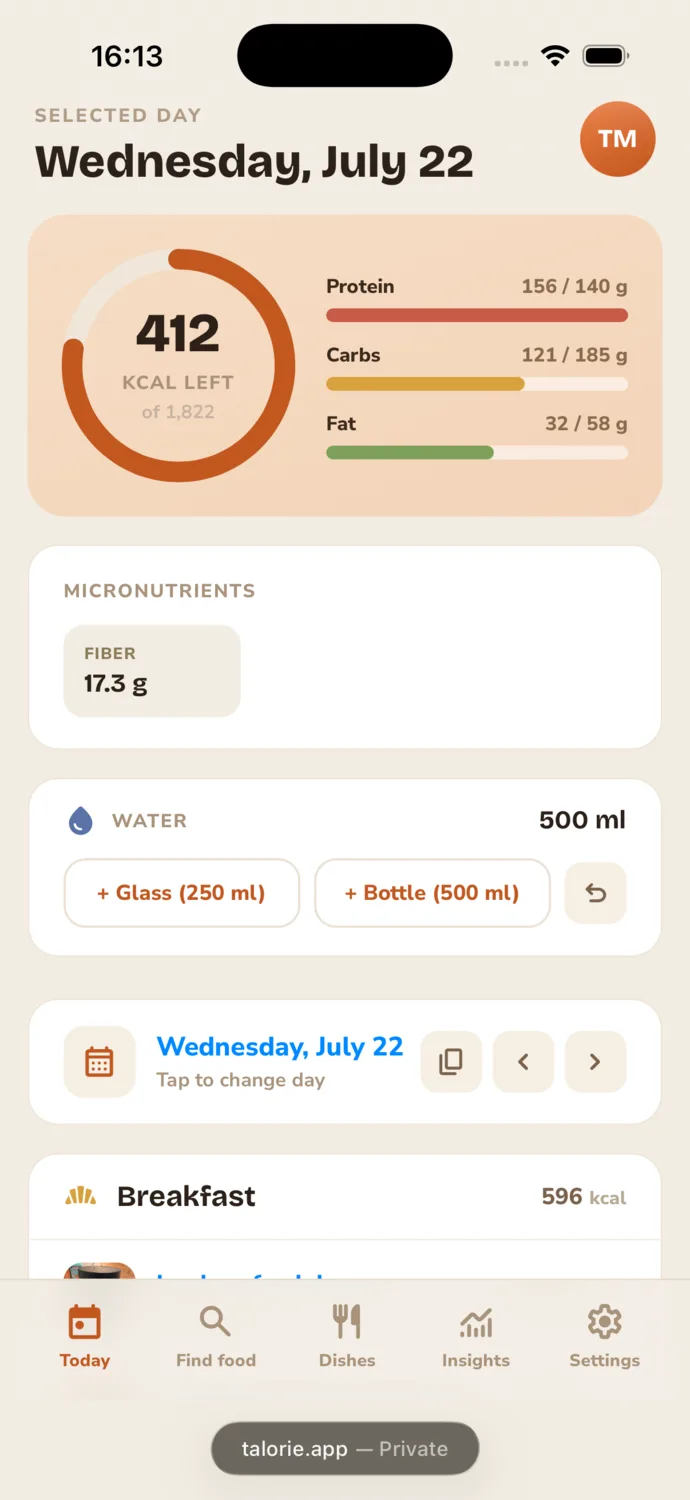Add a 500 ml bottle of water
This screenshot has height=1500, width=690.
[x=432, y=893]
